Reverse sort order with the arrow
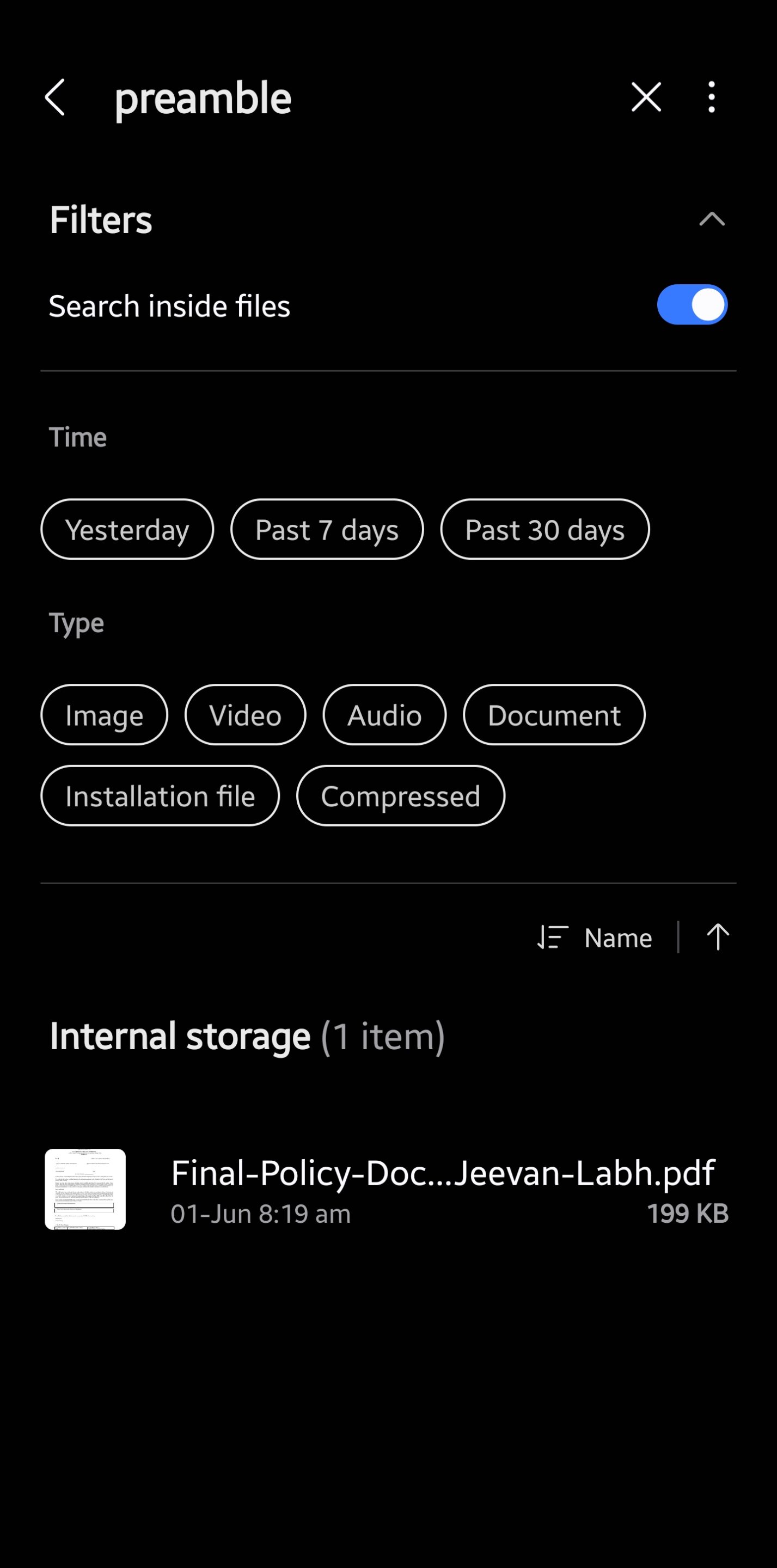Screen dimensions: 777x1568 click(x=717, y=938)
